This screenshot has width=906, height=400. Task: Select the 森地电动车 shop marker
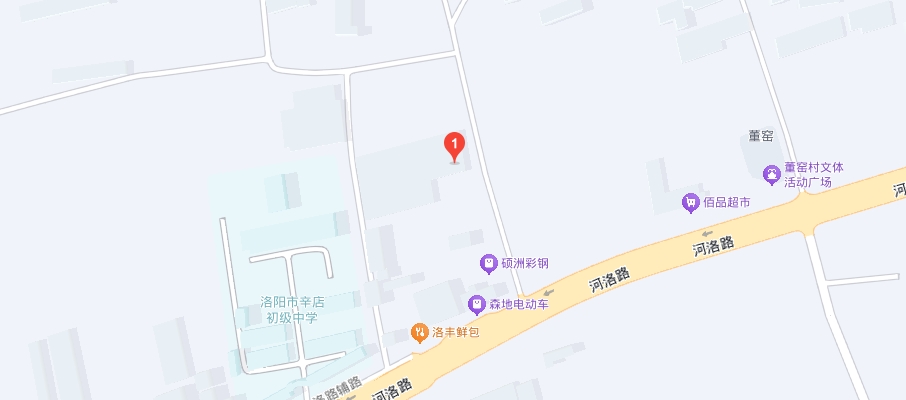coord(476,304)
